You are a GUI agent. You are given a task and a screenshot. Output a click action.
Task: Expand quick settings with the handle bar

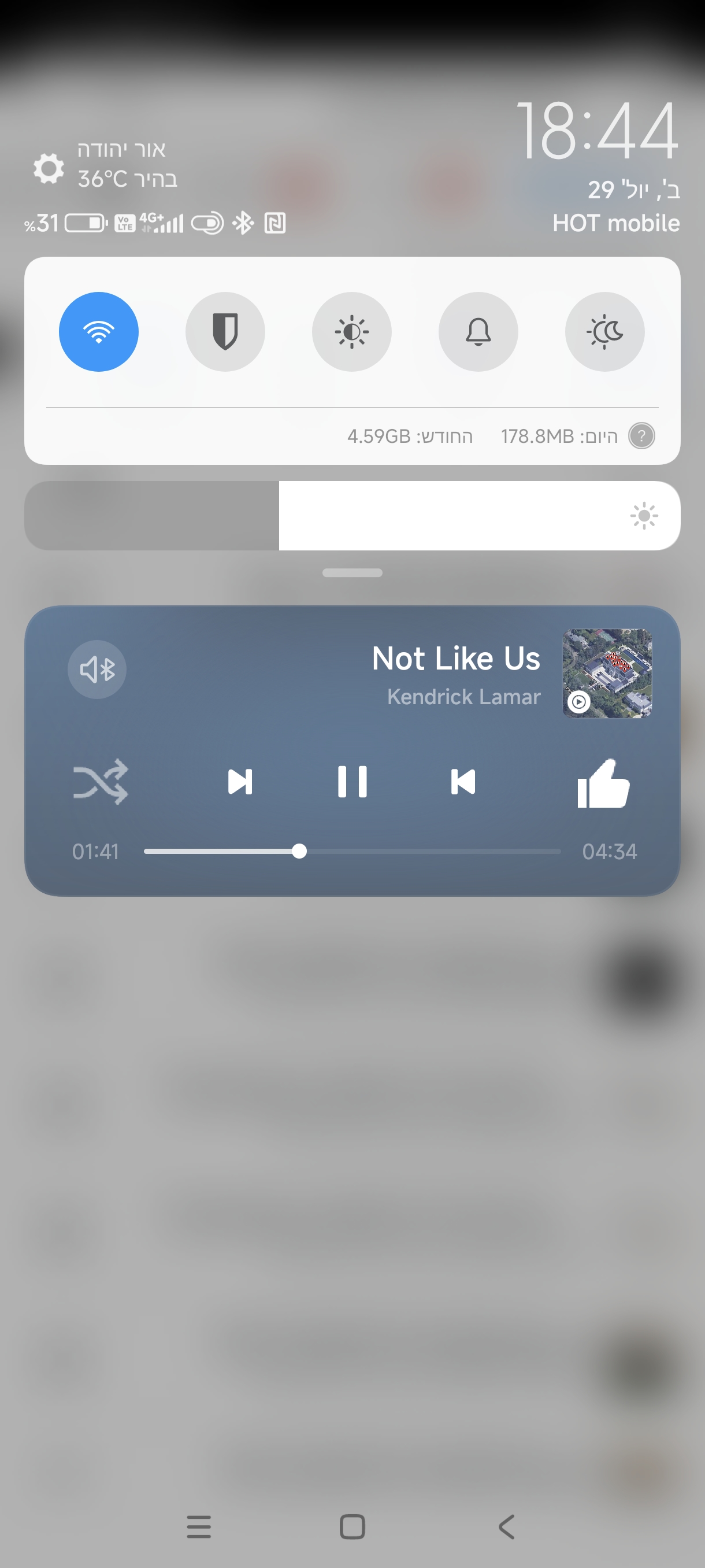(352, 573)
